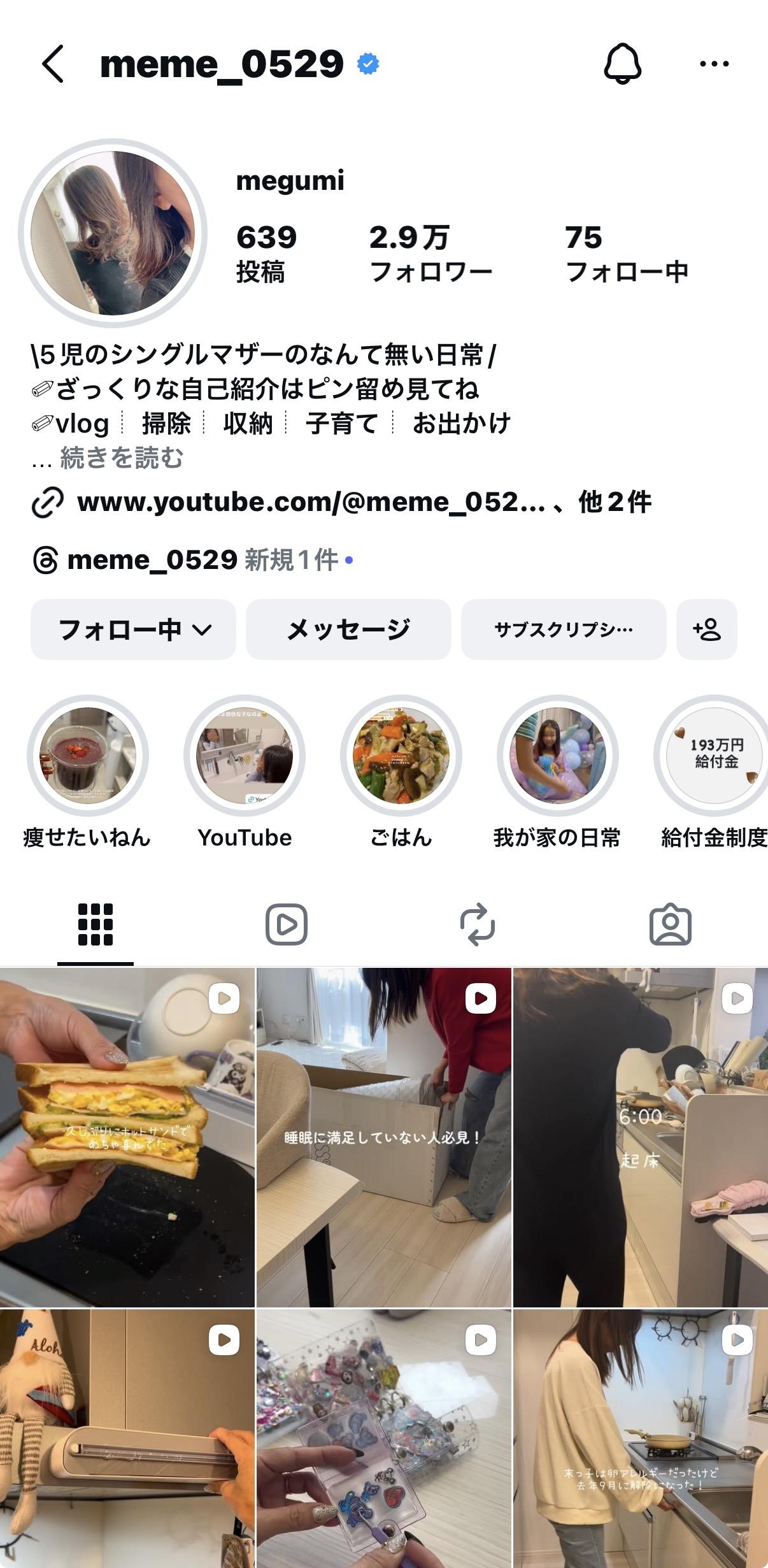Open the hot sandwich reel
768x1568 pixels.
click(x=127, y=1137)
